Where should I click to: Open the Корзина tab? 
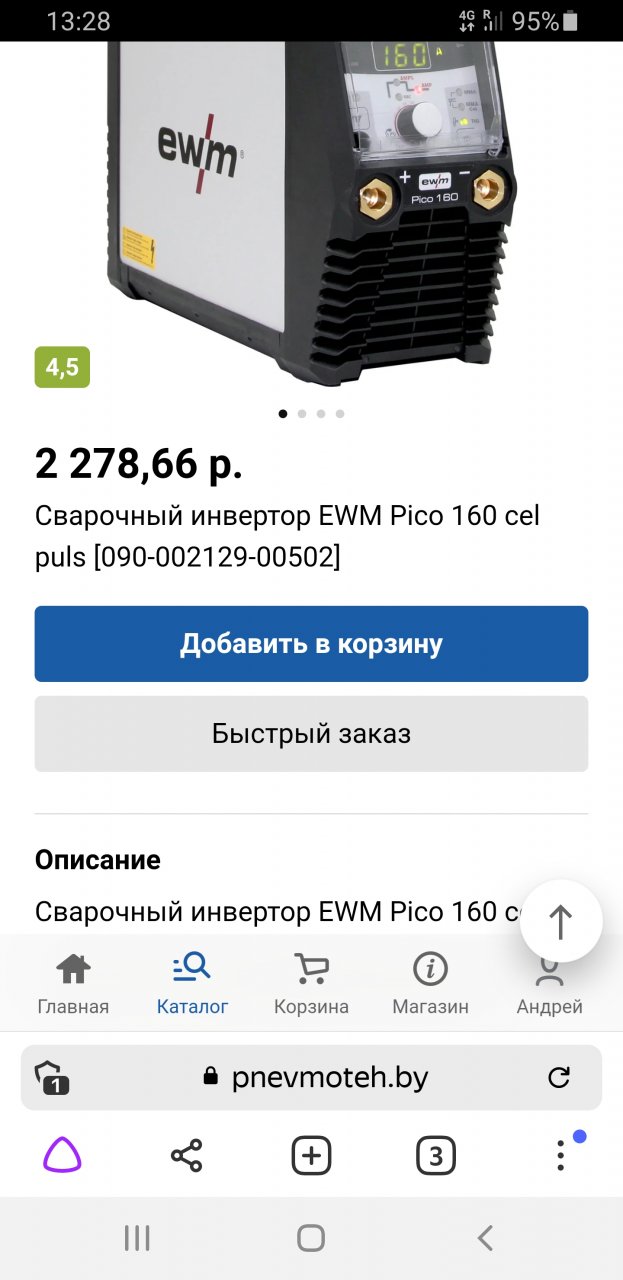click(x=311, y=984)
